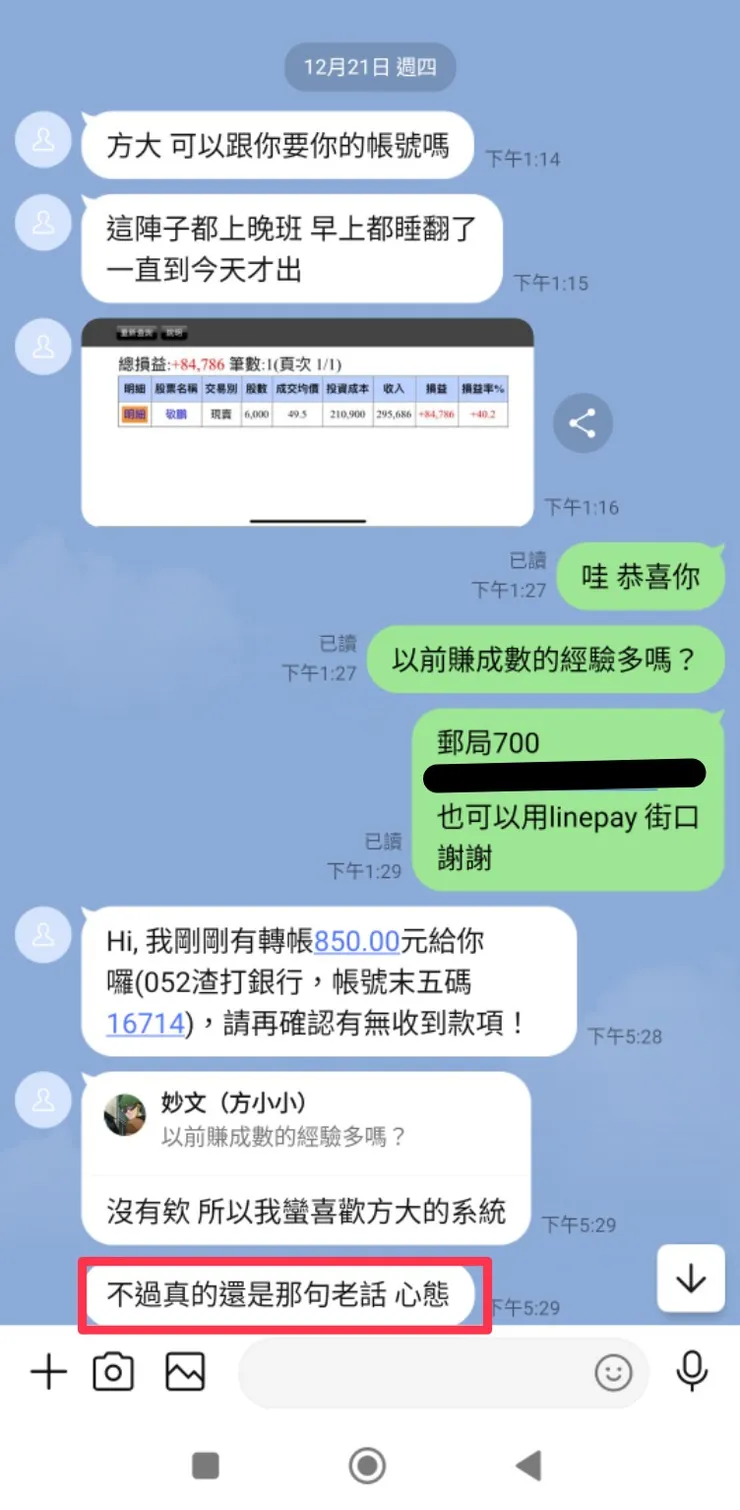The height and width of the screenshot is (1510, 740).
Task: Jump to newest messages with the down arrow
Action: point(690,1277)
